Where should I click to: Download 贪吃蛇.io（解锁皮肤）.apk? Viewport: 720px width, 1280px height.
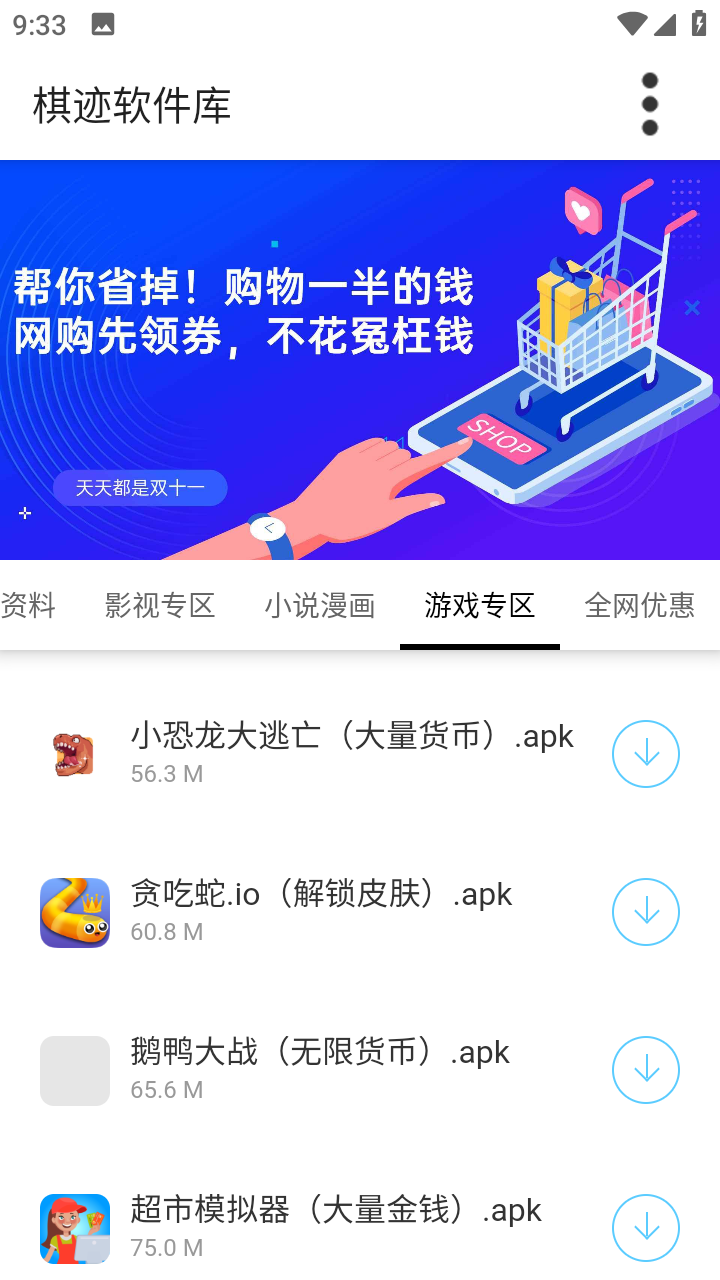(645, 911)
